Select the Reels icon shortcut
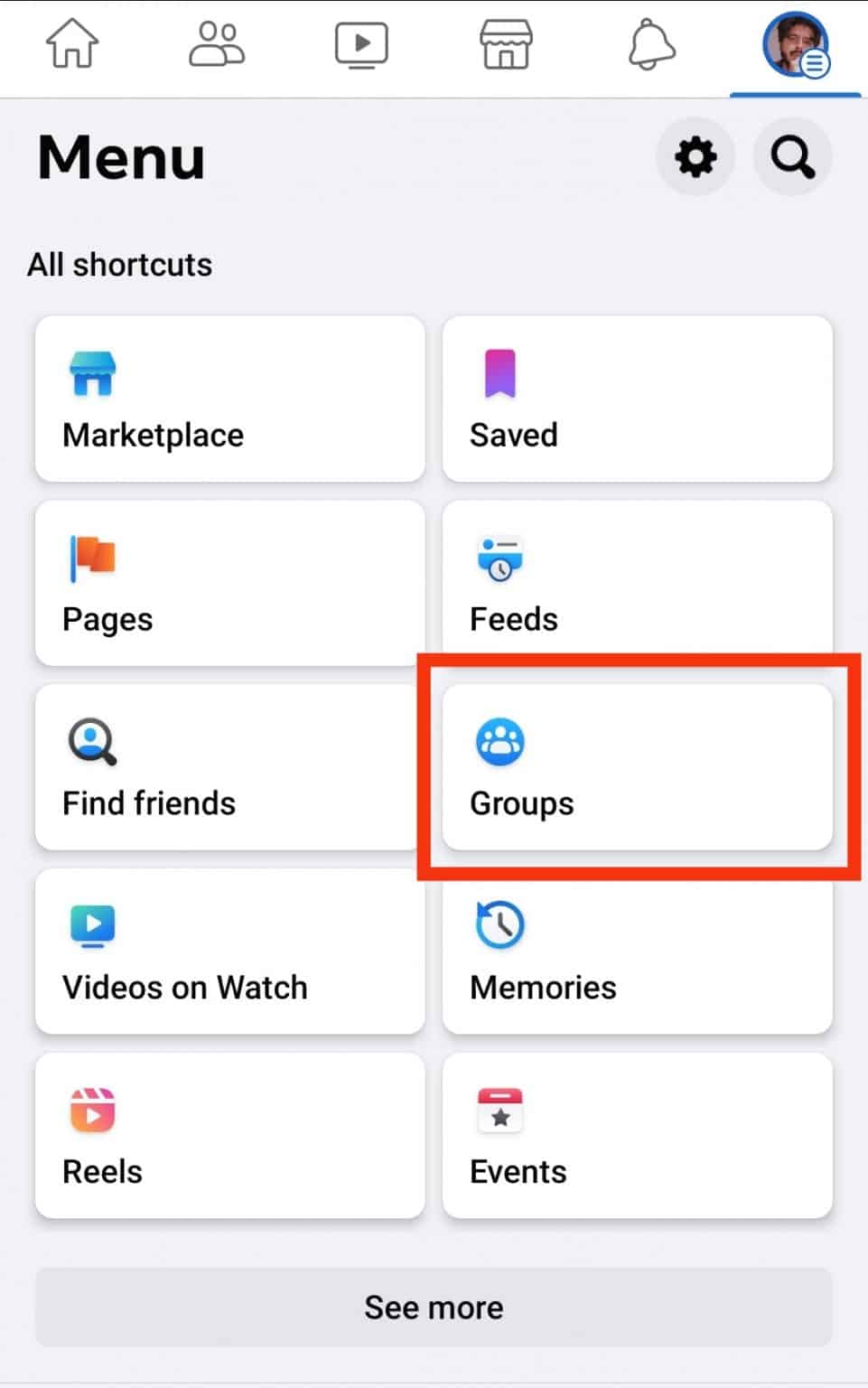Image resolution: width=868 pixels, height=1388 pixels. tap(91, 1110)
